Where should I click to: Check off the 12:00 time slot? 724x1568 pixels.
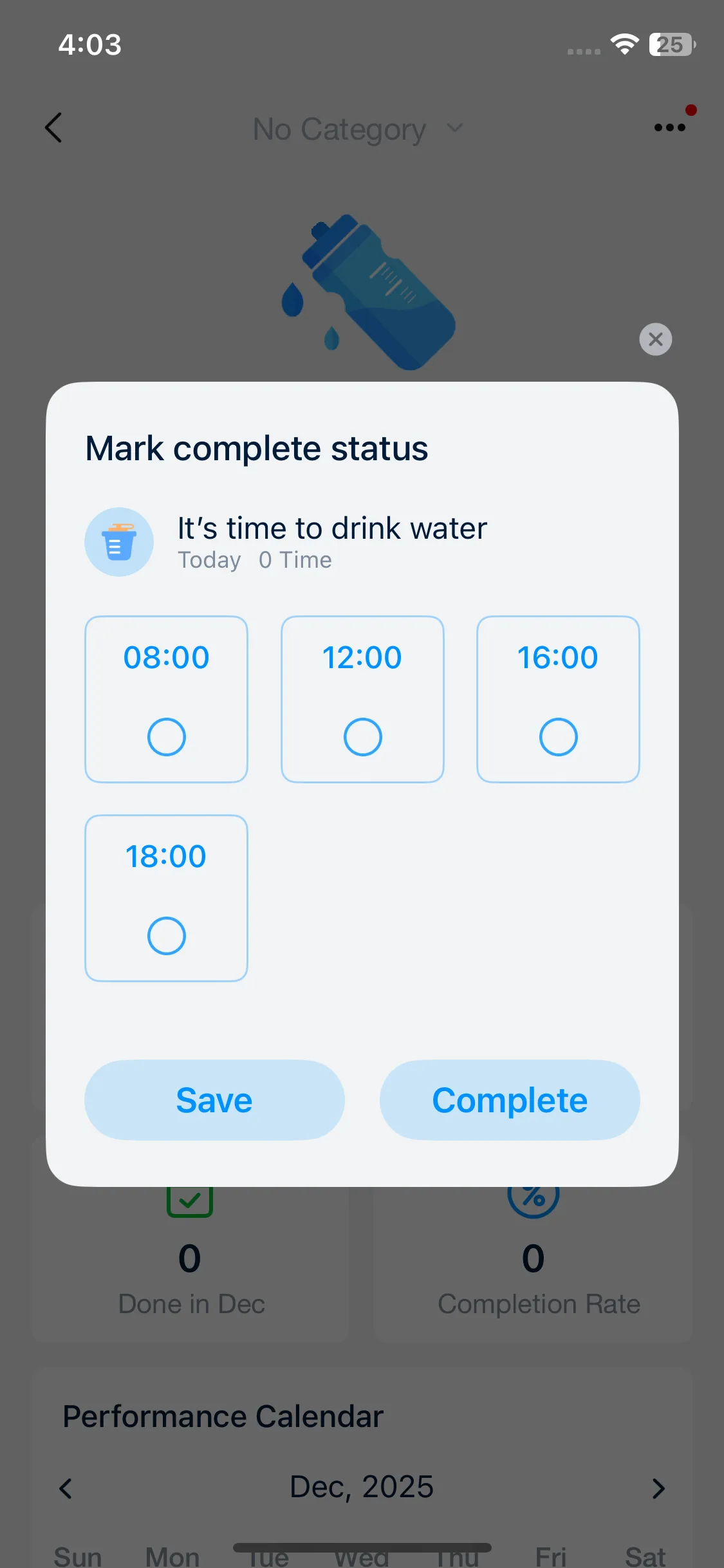click(x=362, y=736)
